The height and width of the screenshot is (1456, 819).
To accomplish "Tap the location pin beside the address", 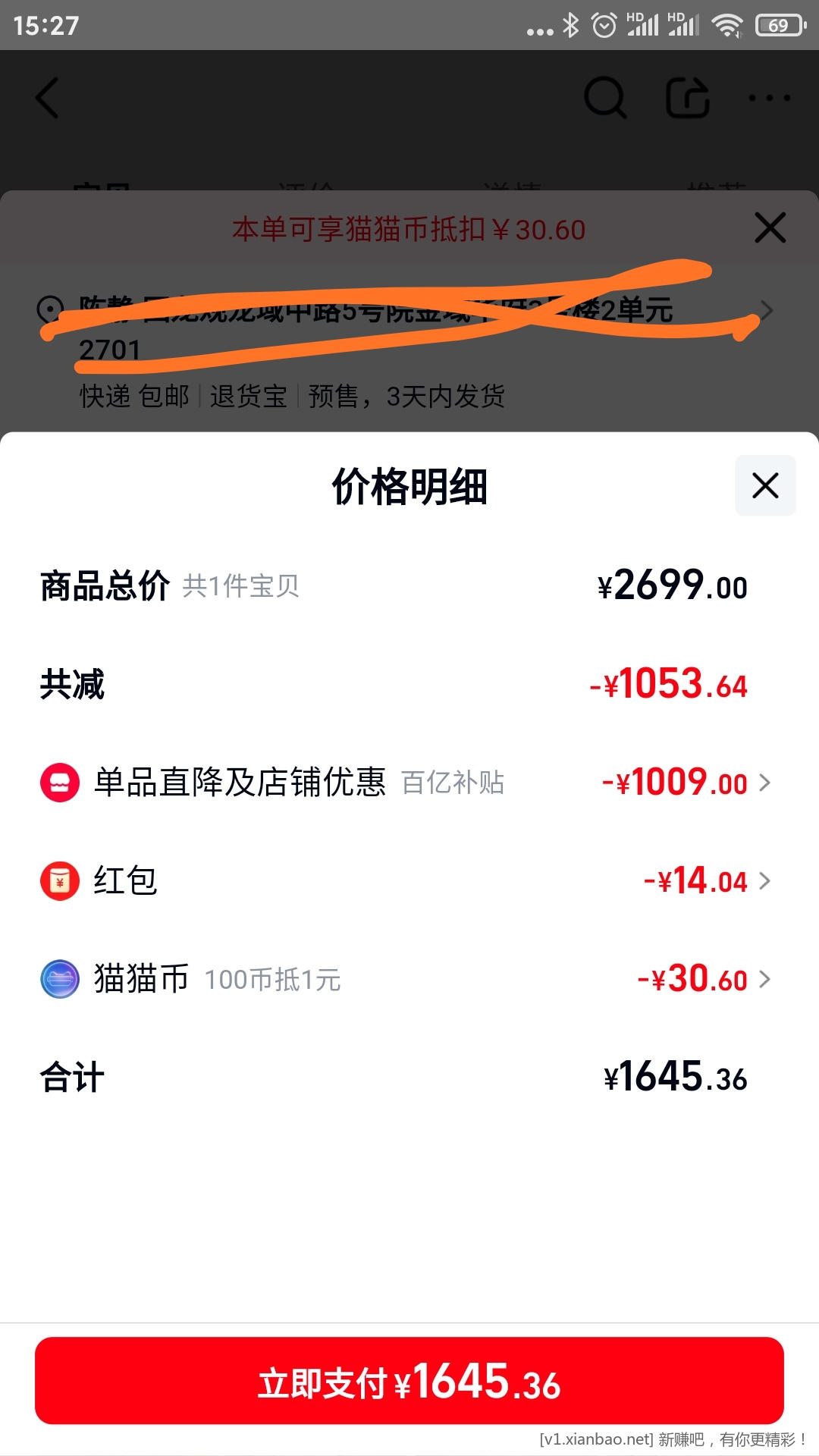I will pyautogui.click(x=49, y=309).
